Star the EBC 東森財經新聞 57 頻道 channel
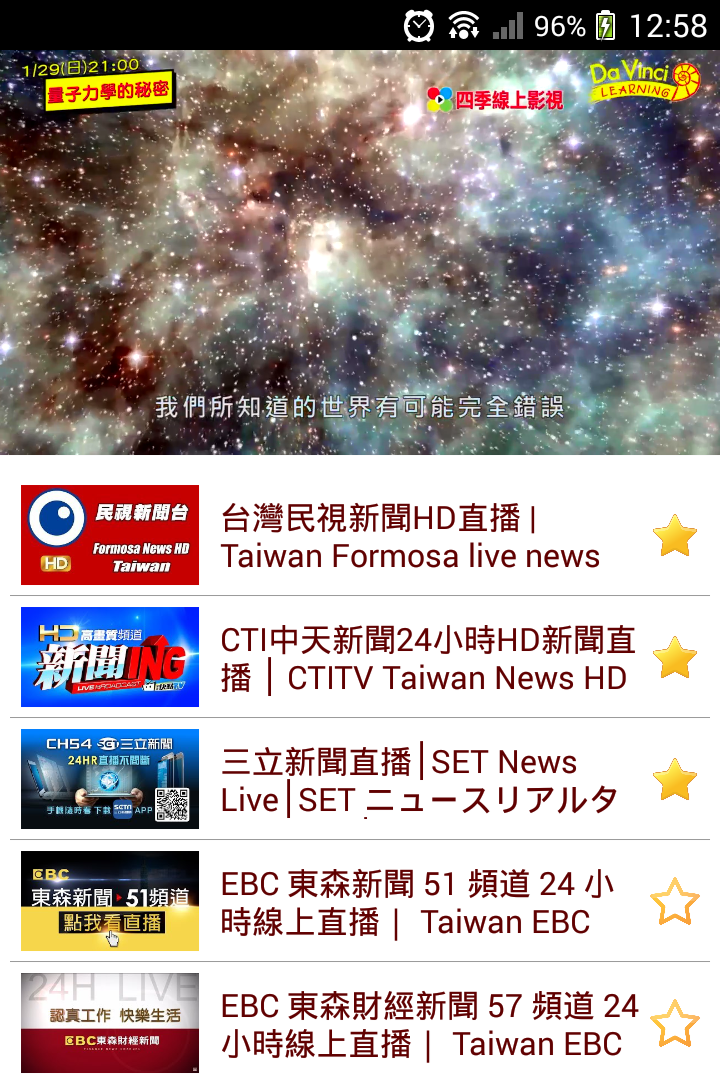The width and height of the screenshot is (720, 1083). coord(674,1023)
